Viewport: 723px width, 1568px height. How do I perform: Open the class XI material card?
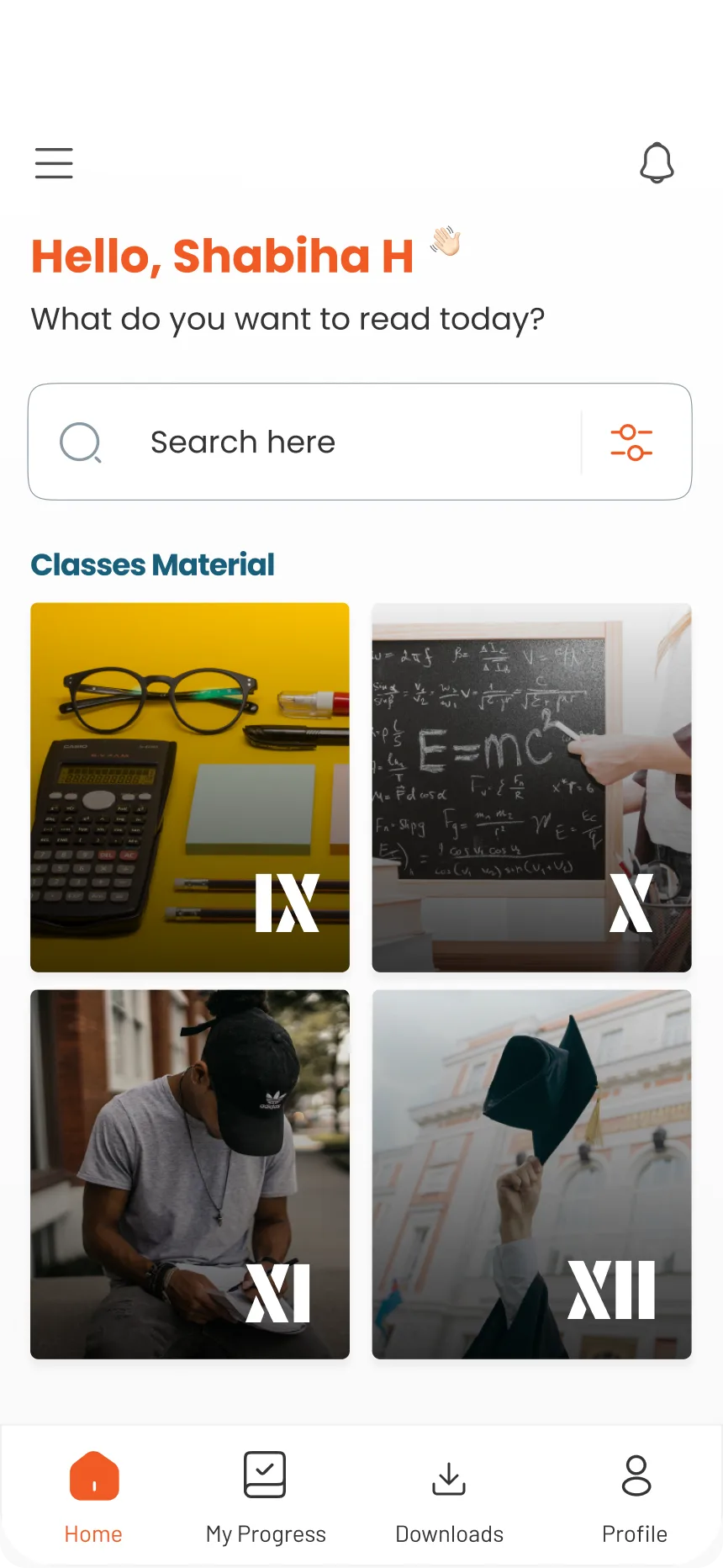[190, 1174]
